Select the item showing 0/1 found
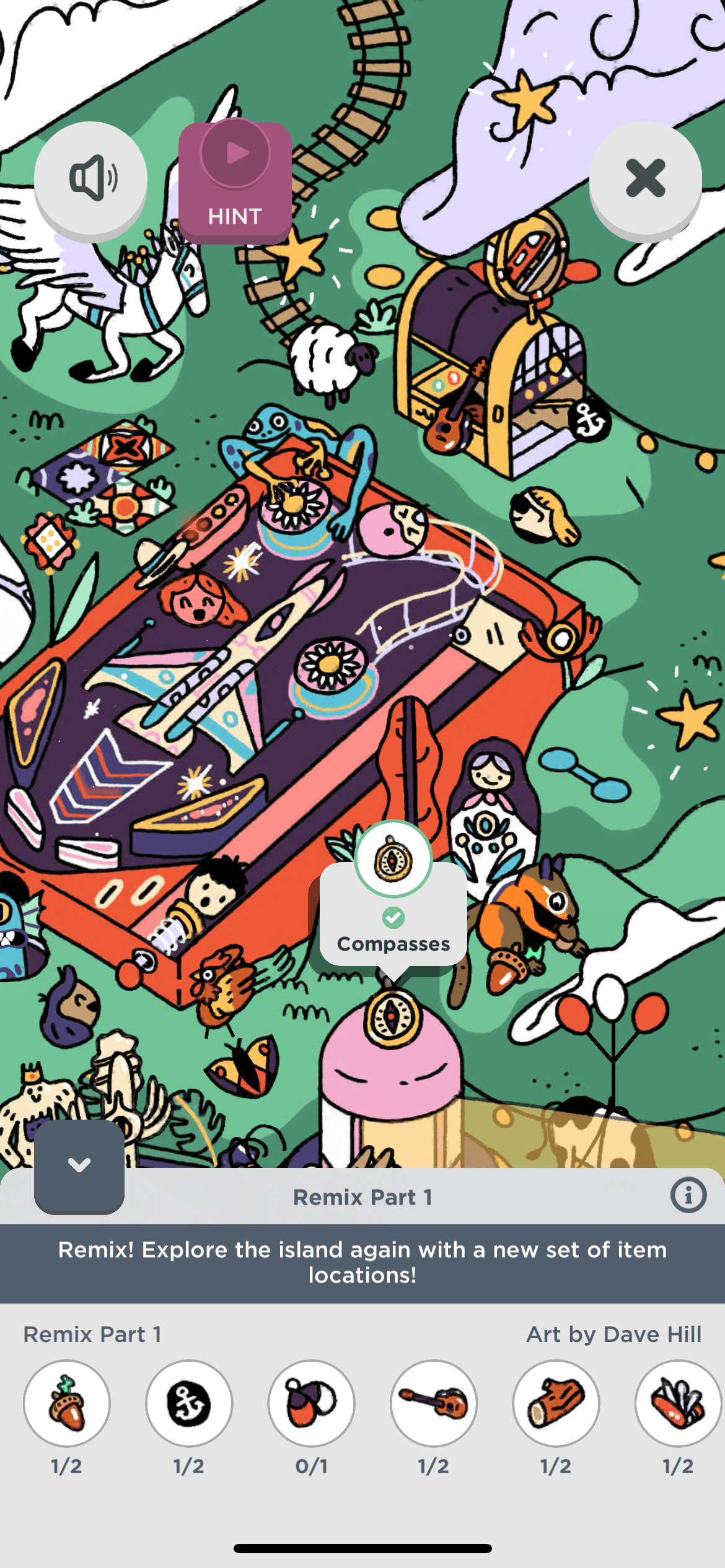The width and height of the screenshot is (725, 1568). [x=311, y=1403]
